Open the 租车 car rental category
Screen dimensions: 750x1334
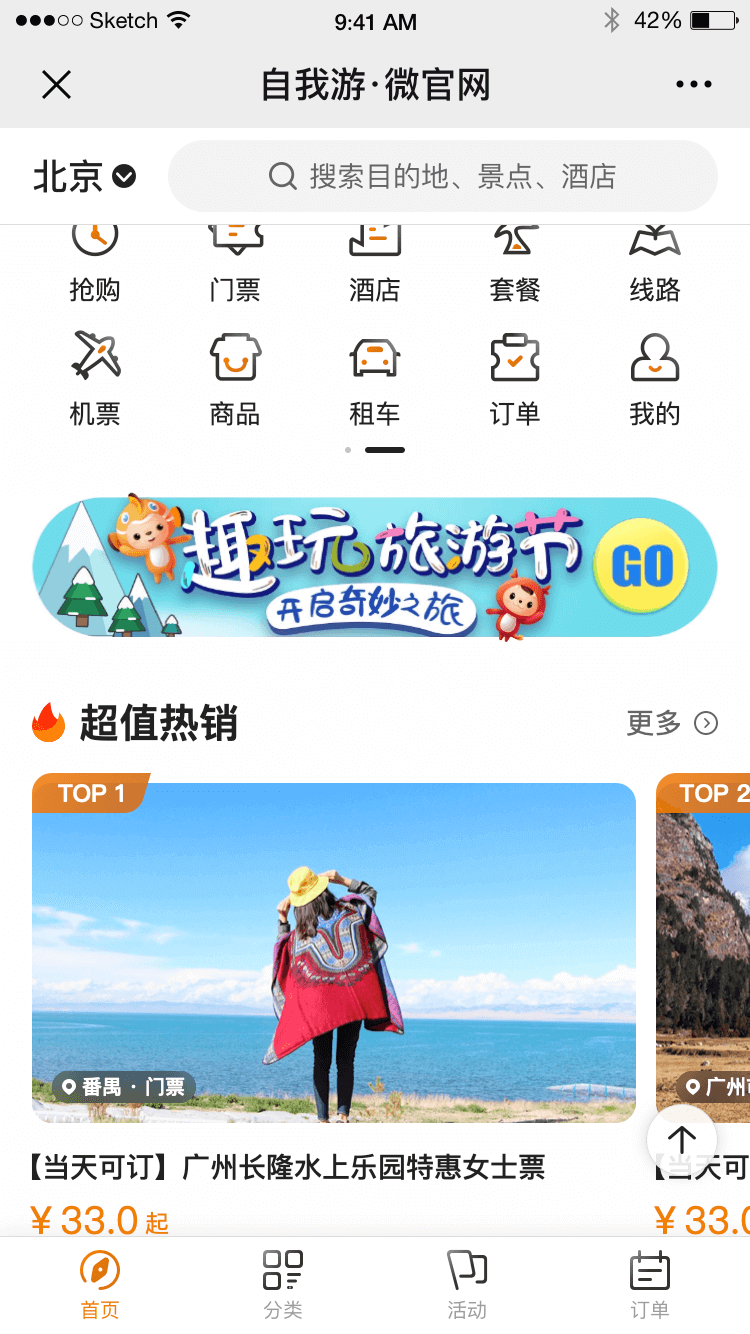pos(375,378)
